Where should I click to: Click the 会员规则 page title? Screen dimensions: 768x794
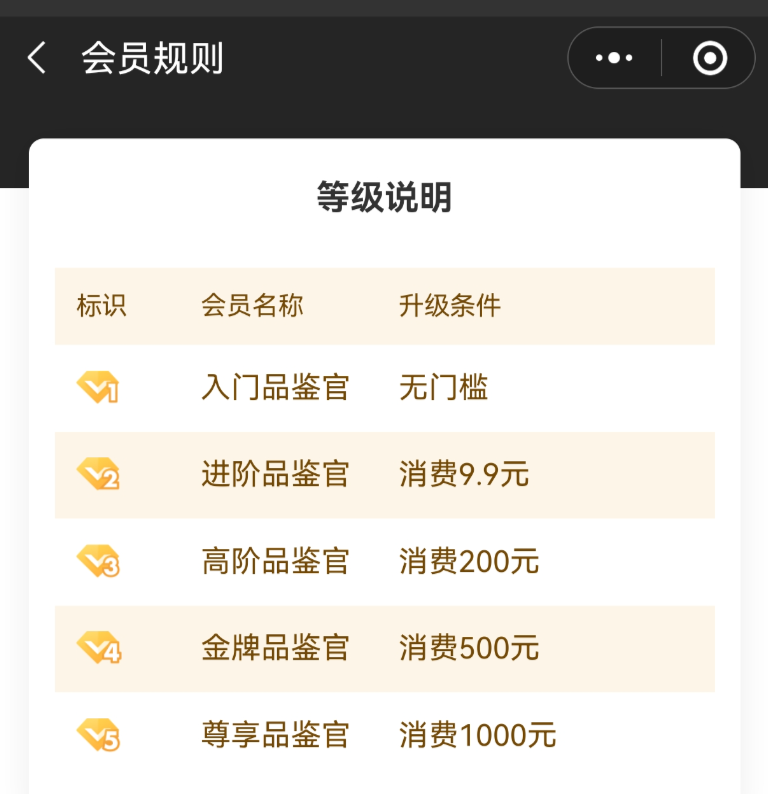click(x=155, y=59)
